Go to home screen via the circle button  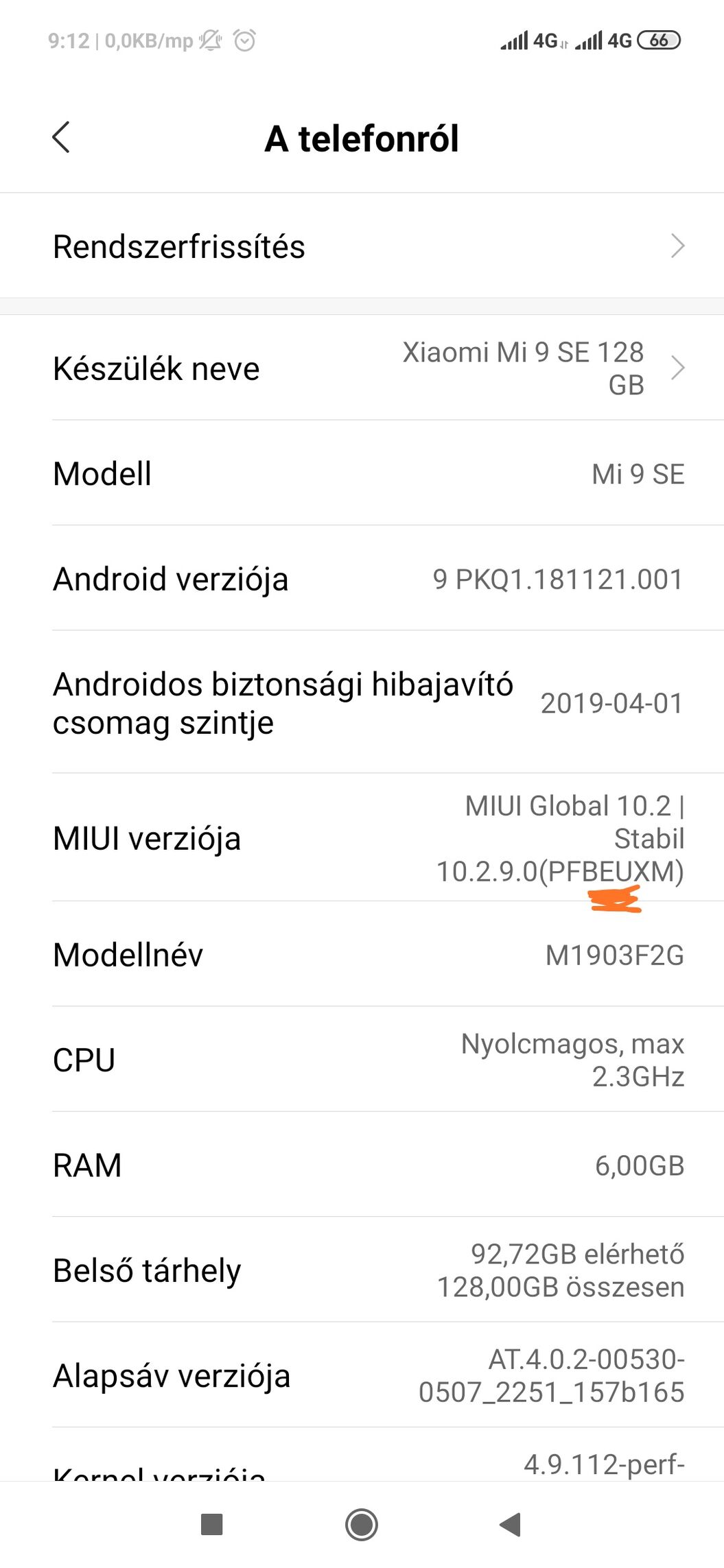362,1524
